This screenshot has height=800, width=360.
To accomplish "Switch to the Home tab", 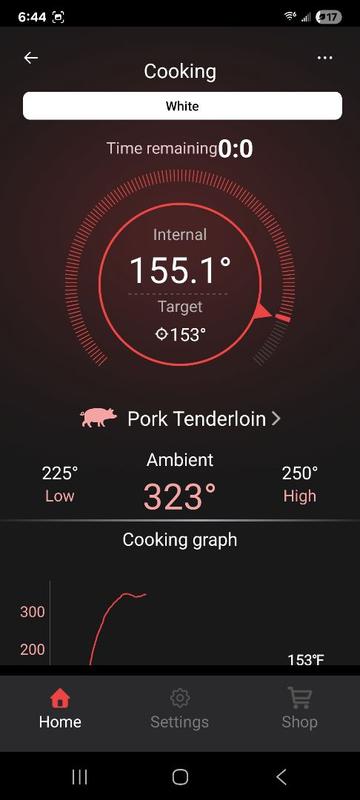I will pyautogui.click(x=60, y=708).
